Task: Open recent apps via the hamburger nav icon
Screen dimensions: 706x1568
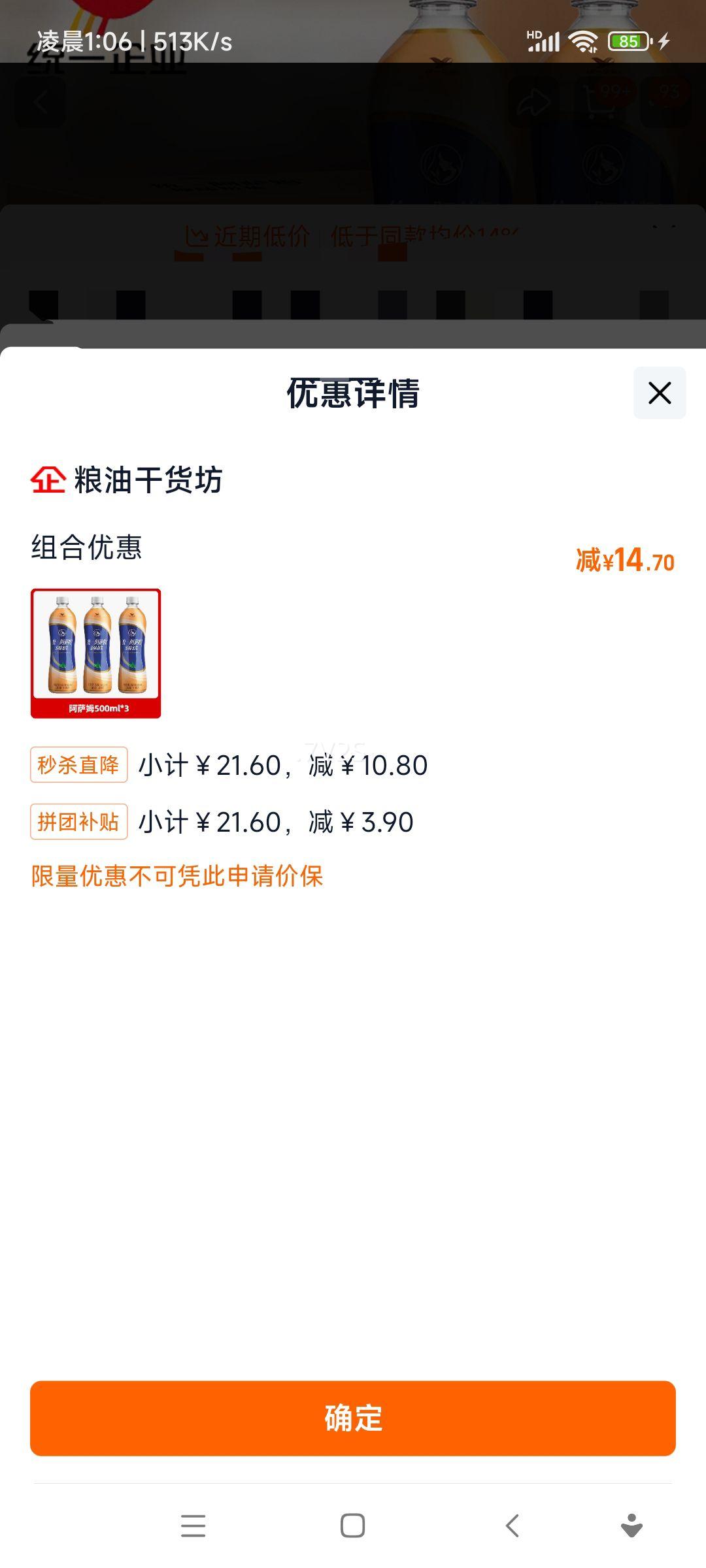Action: [193, 1526]
